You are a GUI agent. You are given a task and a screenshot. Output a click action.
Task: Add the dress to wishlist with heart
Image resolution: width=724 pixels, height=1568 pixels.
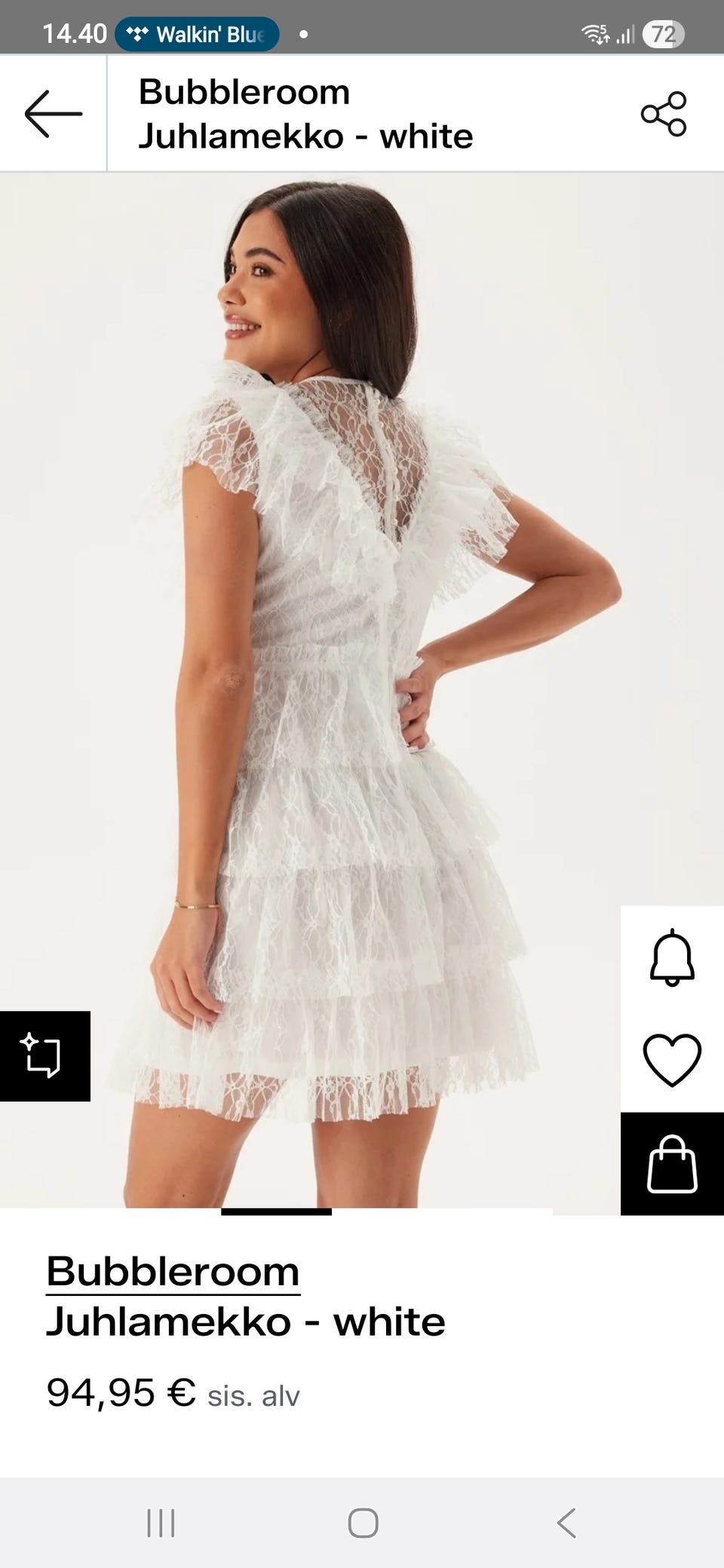671,1060
